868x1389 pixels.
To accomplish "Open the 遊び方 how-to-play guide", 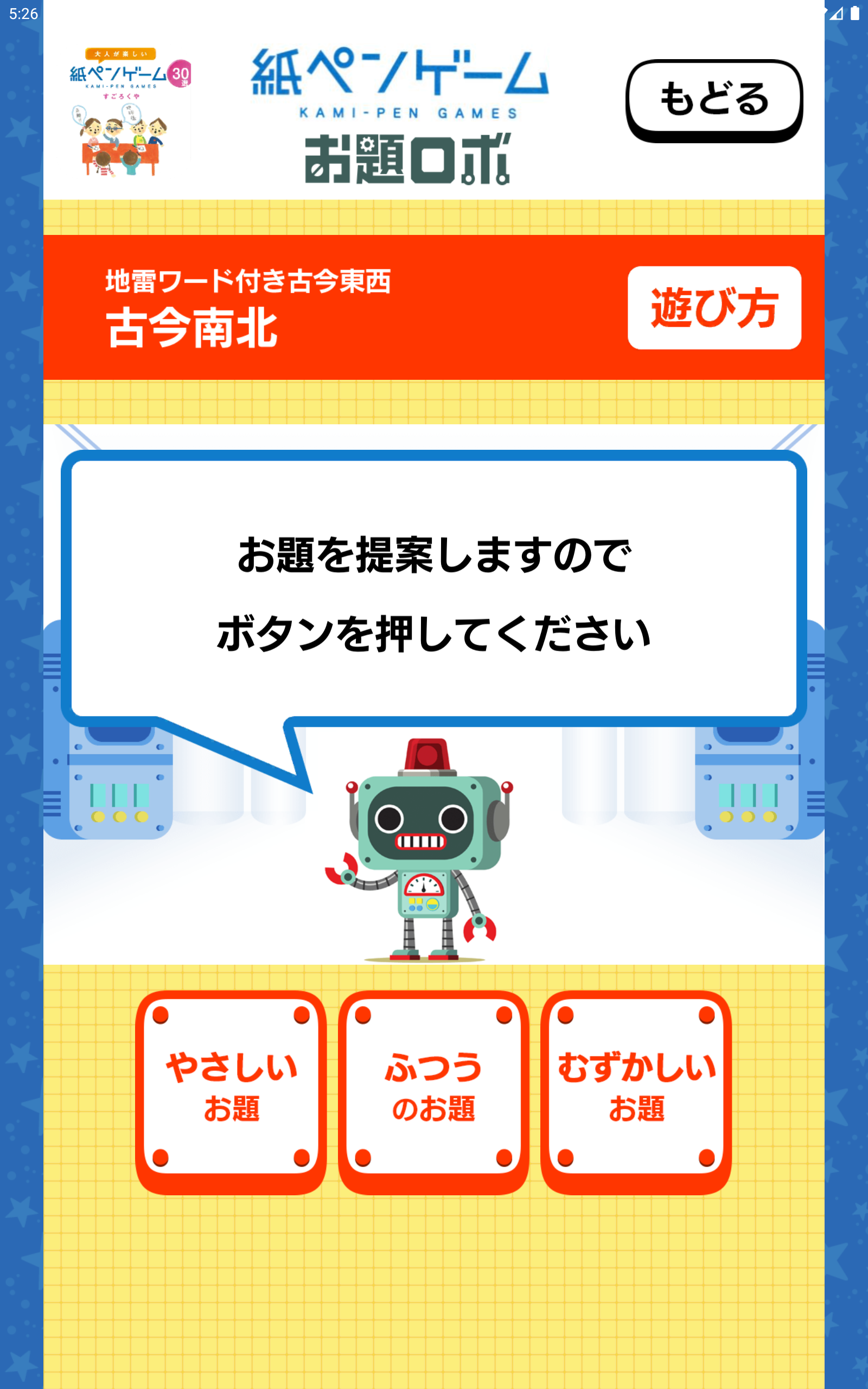I will 713,308.
